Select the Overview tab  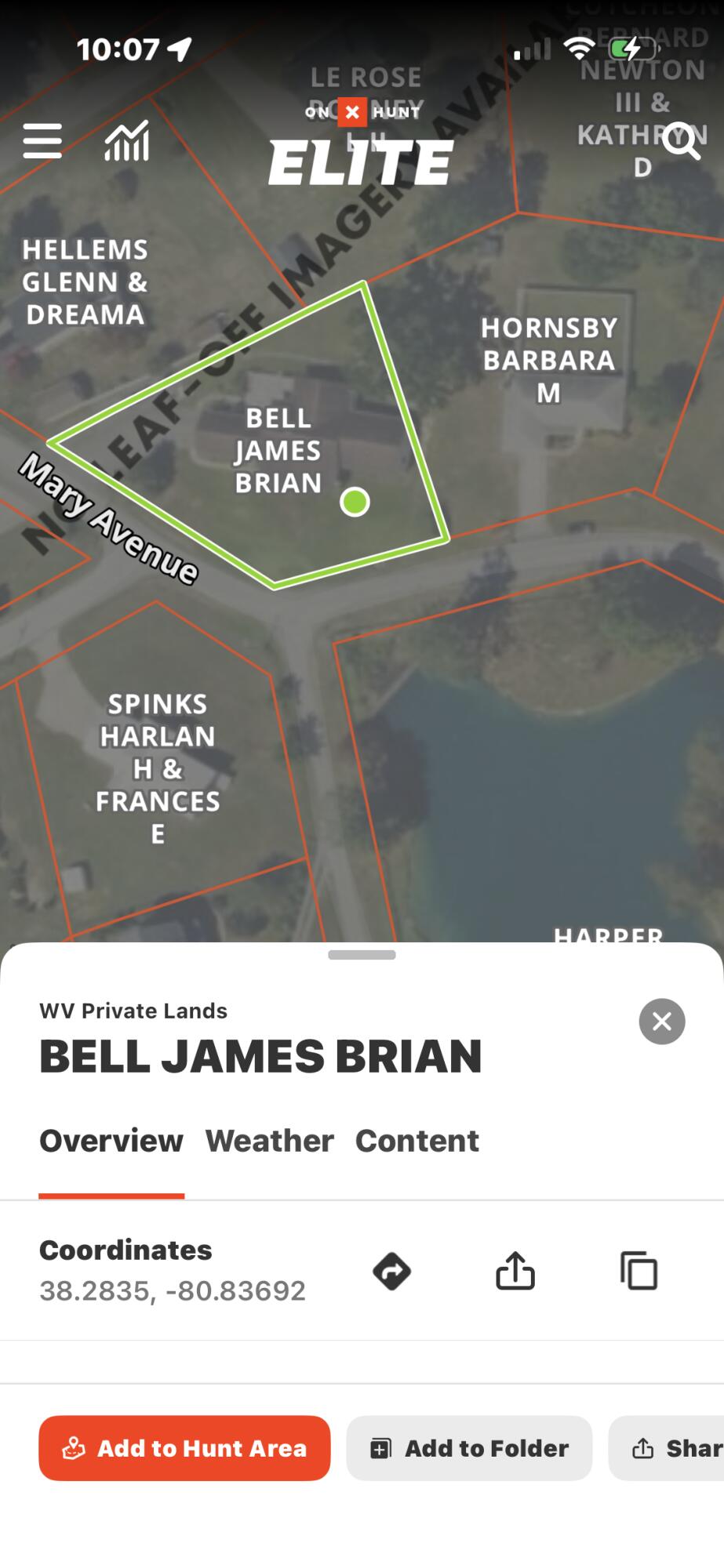(111, 1141)
